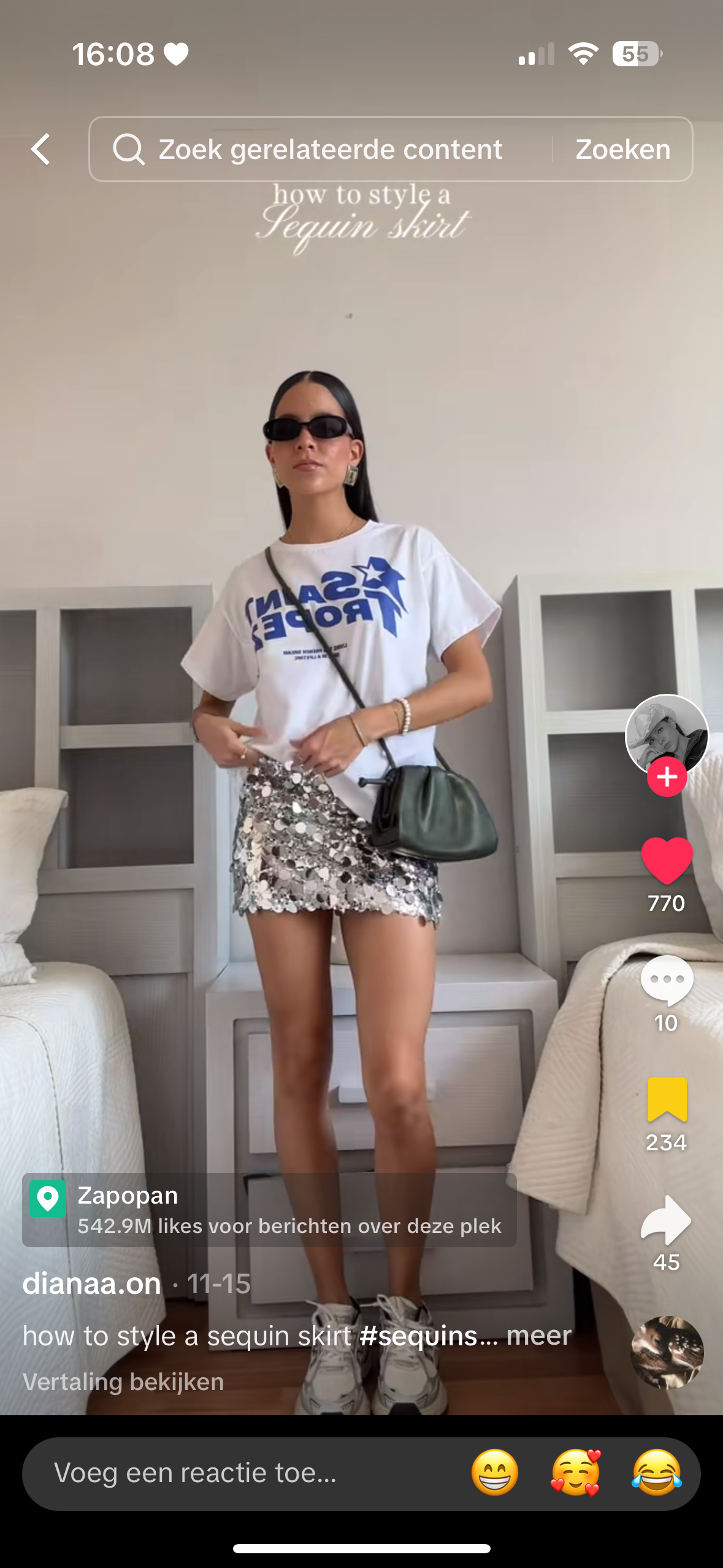Send the smiling face with hearts emoji

[x=575, y=1473]
